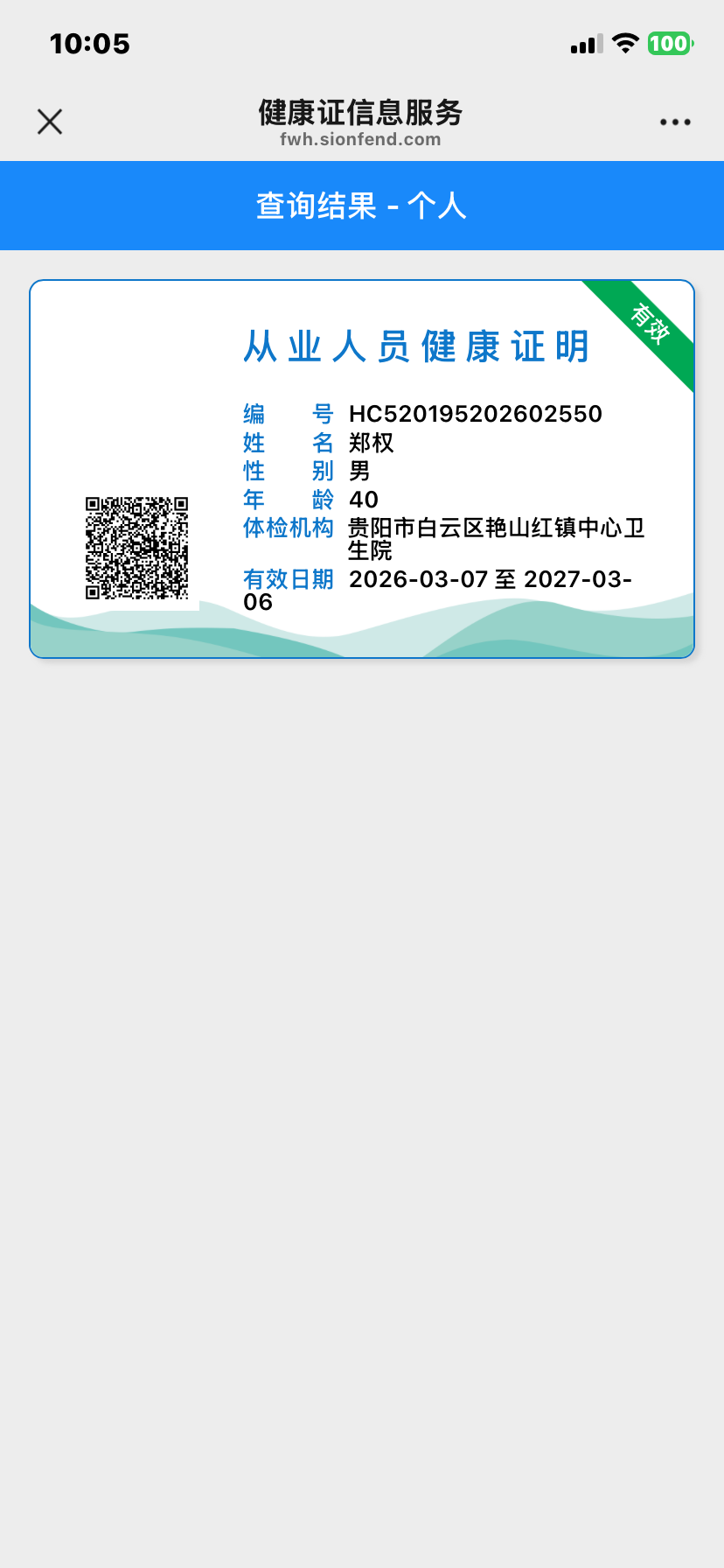Close the 健康证信息服务 web page
Image resolution: width=724 pixels, height=1568 pixels.
pyautogui.click(x=50, y=122)
